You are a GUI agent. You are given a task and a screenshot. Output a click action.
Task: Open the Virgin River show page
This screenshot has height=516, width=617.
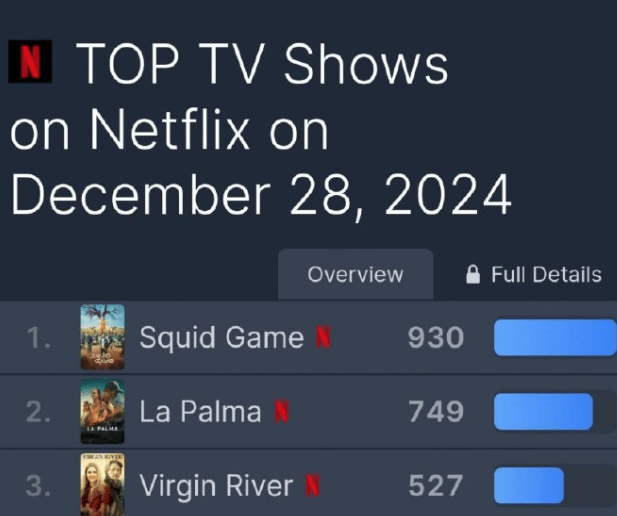click(216, 487)
